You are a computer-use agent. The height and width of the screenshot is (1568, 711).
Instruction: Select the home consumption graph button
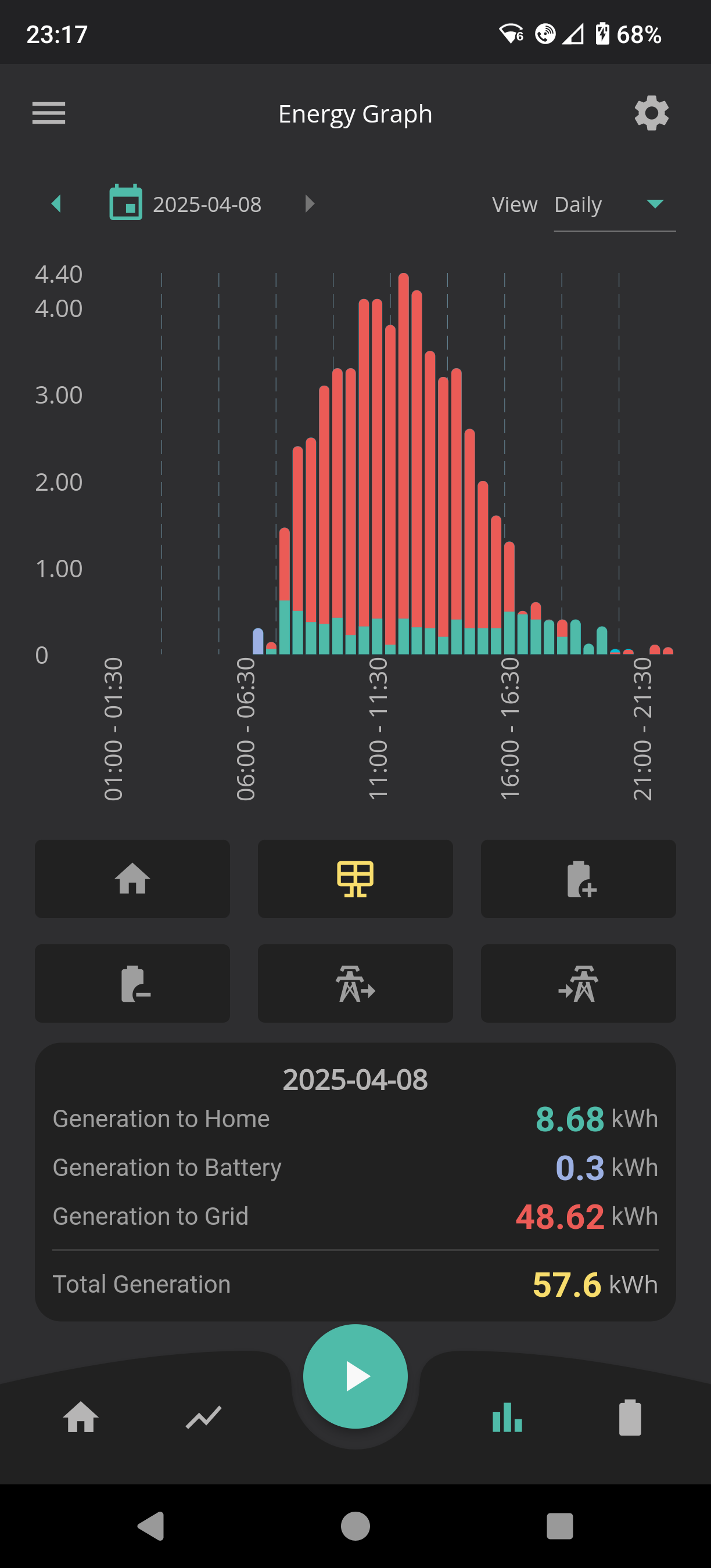132,878
